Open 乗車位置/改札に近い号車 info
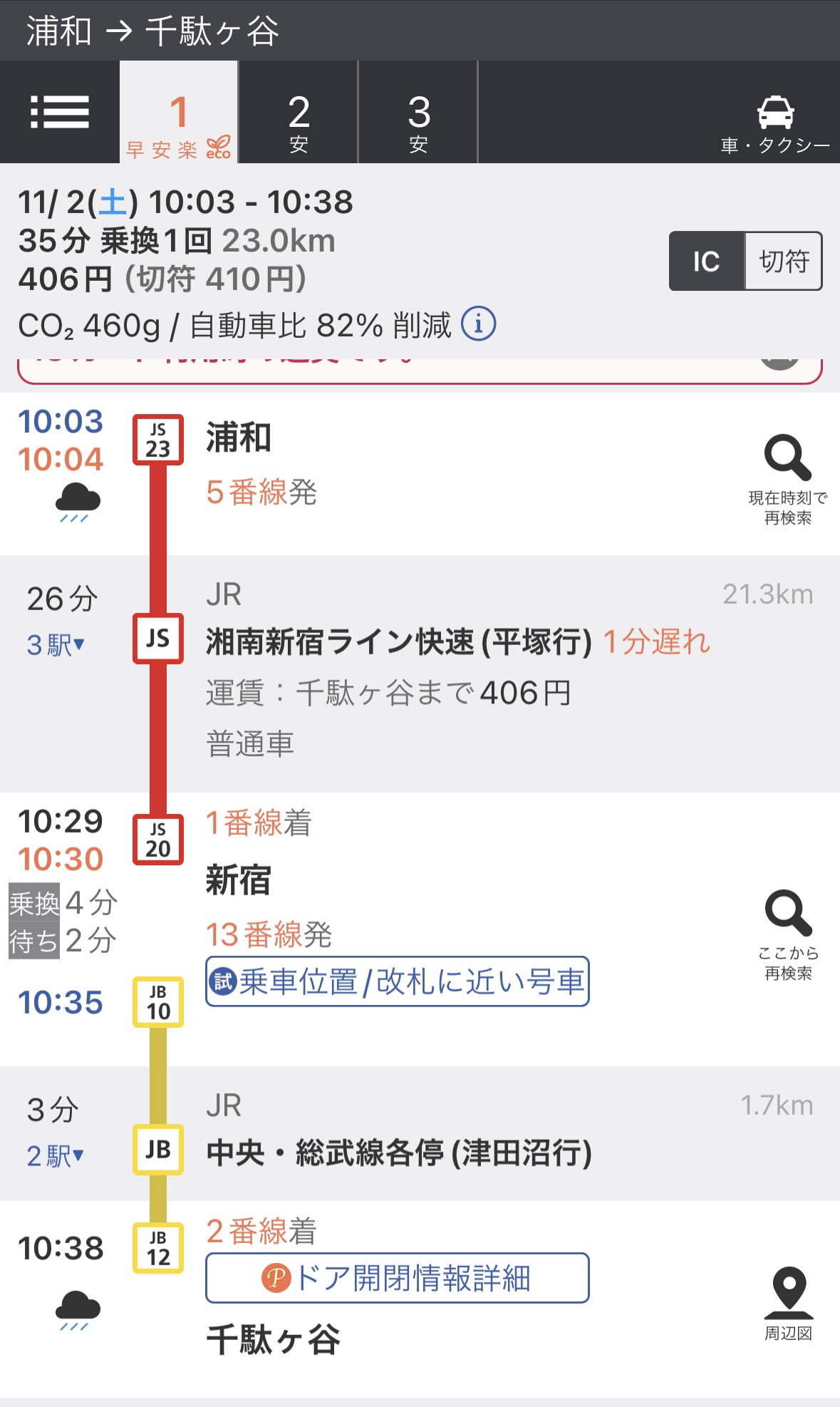The image size is (840, 1407). click(x=398, y=981)
